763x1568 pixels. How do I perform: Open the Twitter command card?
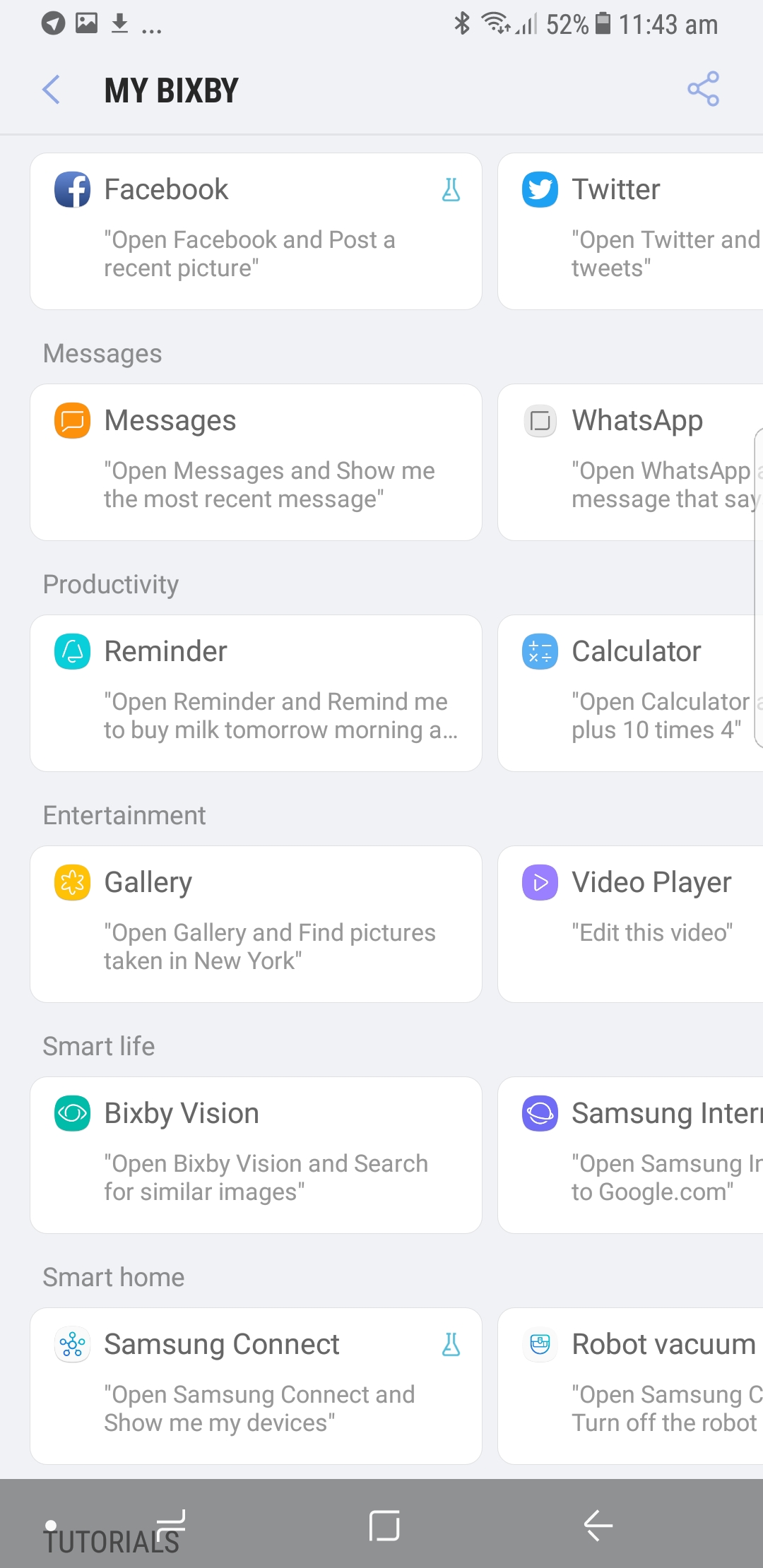coord(630,231)
